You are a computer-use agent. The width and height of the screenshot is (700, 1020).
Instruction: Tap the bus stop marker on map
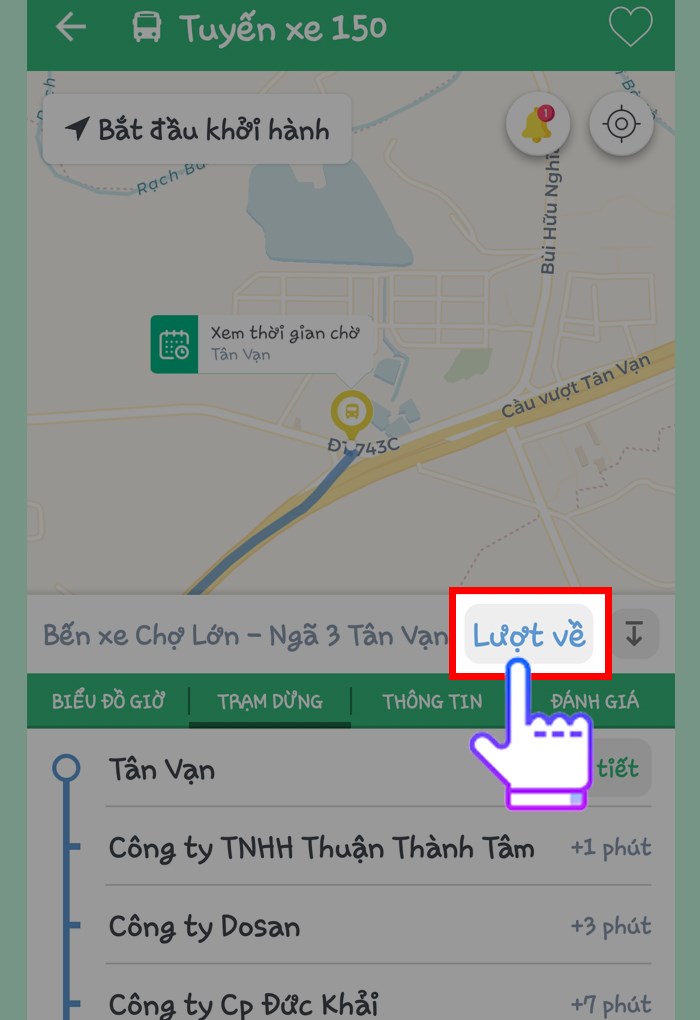351,411
